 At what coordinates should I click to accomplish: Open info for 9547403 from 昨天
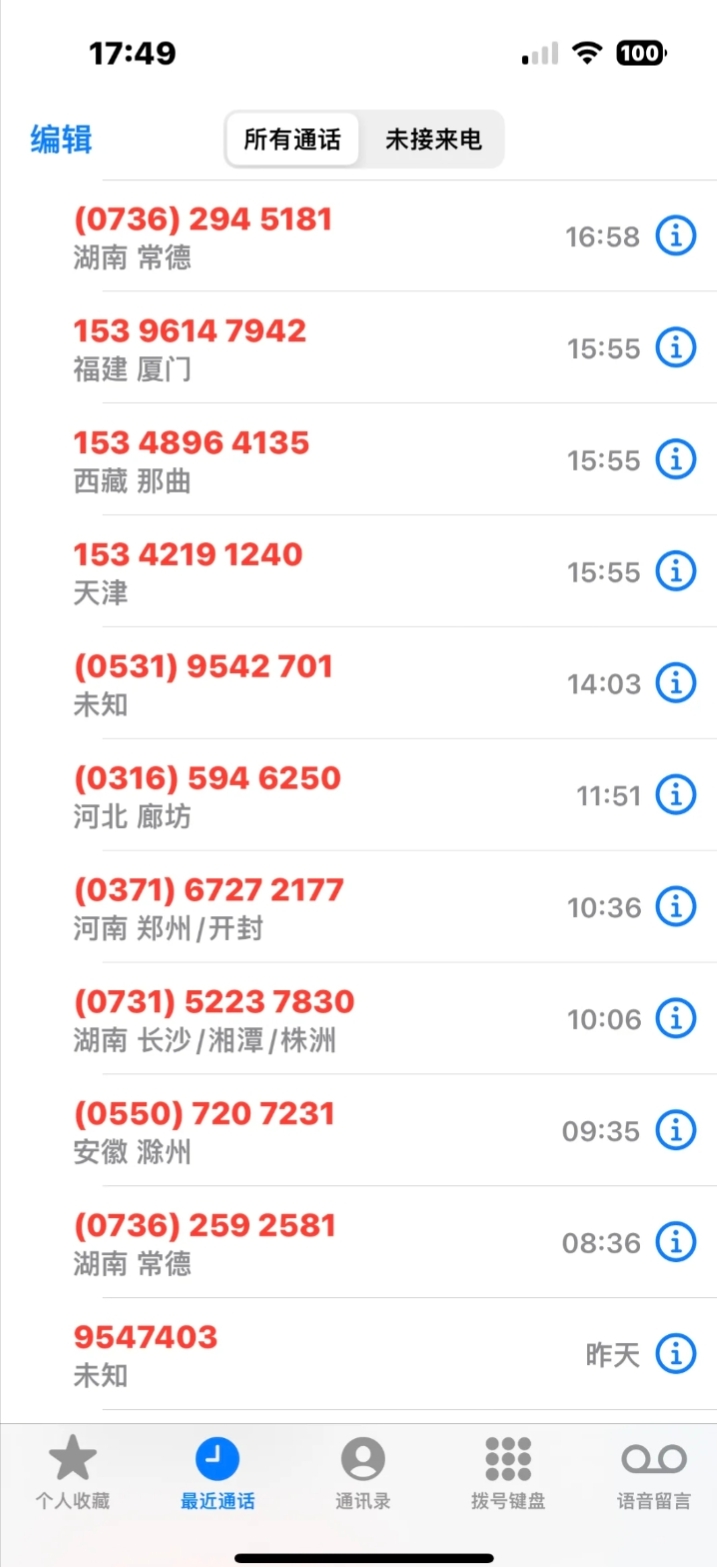pyautogui.click(x=675, y=1355)
